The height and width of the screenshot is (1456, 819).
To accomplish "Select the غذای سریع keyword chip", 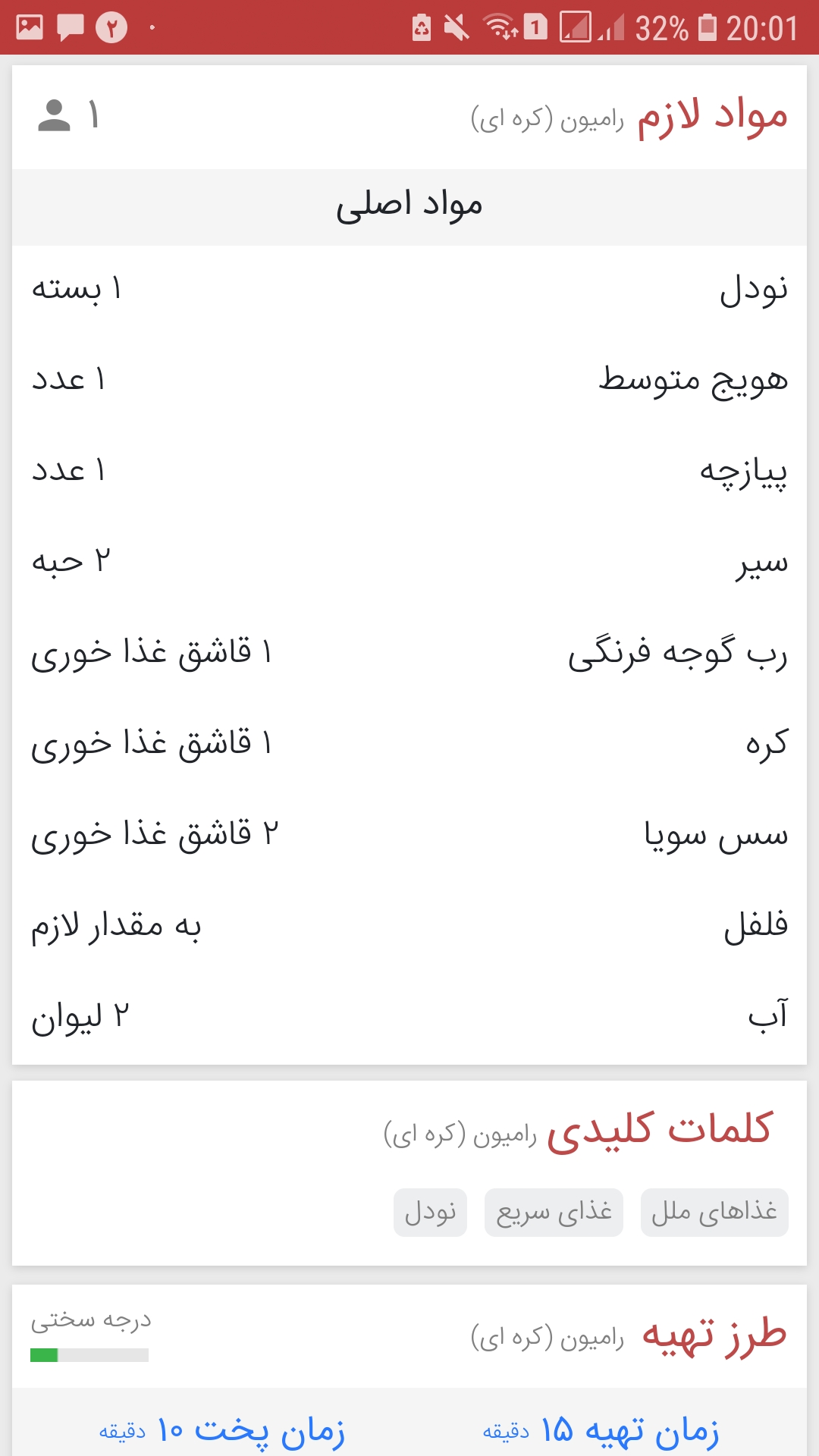I will pos(554,1212).
